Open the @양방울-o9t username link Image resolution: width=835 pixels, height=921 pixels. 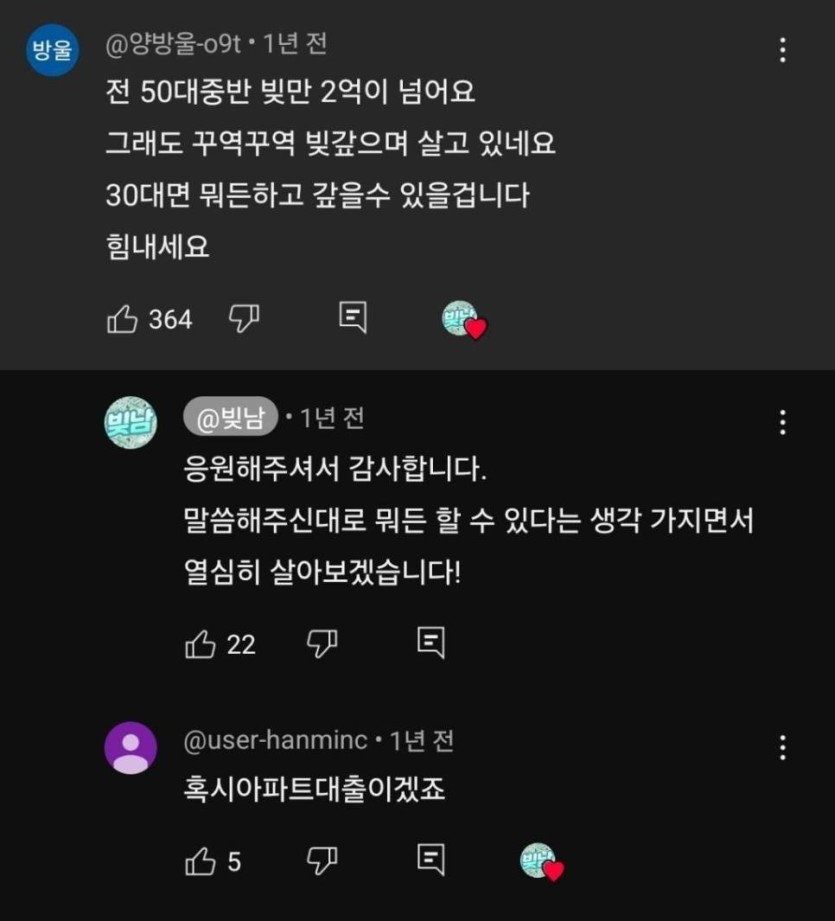(174, 44)
